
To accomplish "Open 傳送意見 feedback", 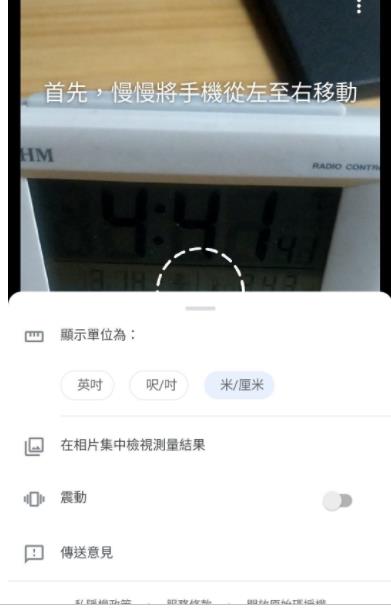I will point(199,552).
